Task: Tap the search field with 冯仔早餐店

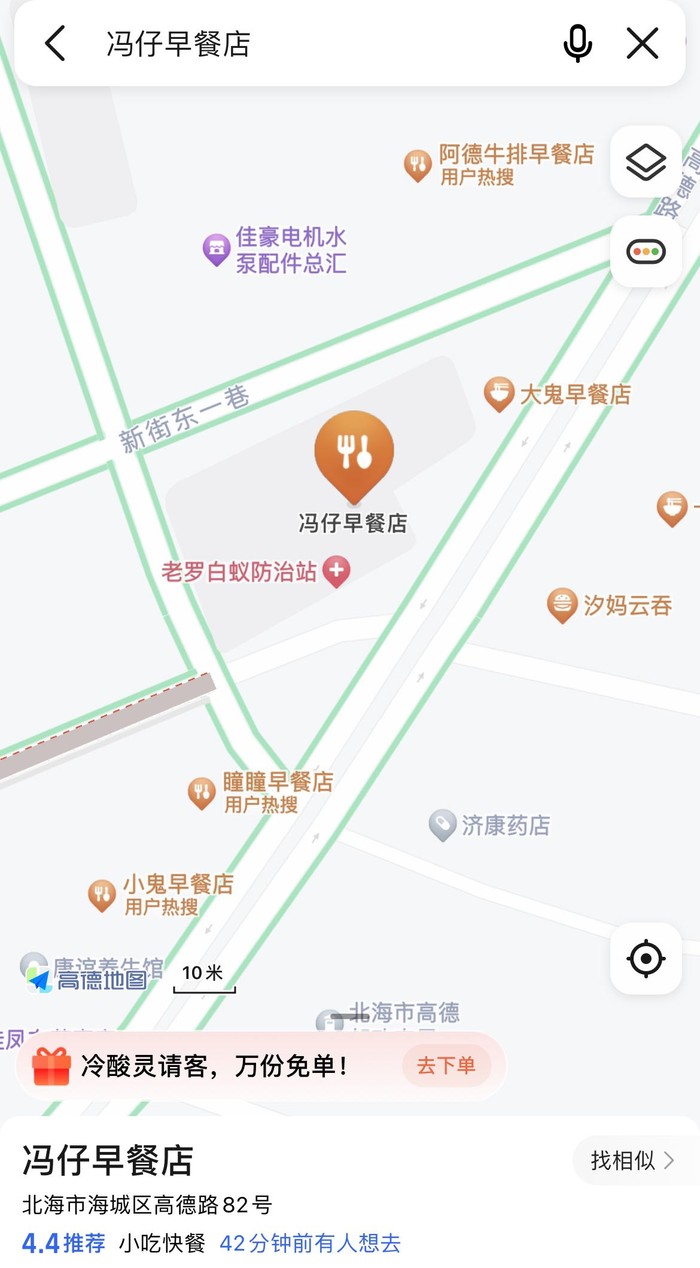Action: [320, 43]
